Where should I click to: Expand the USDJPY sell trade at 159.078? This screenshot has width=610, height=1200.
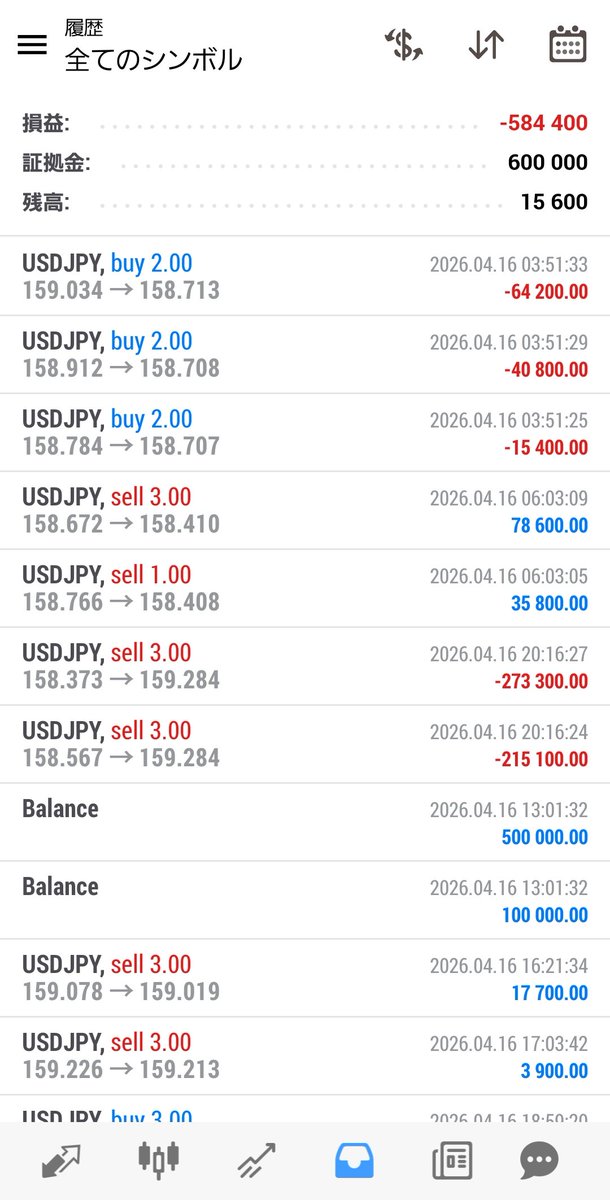pos(305,979)
